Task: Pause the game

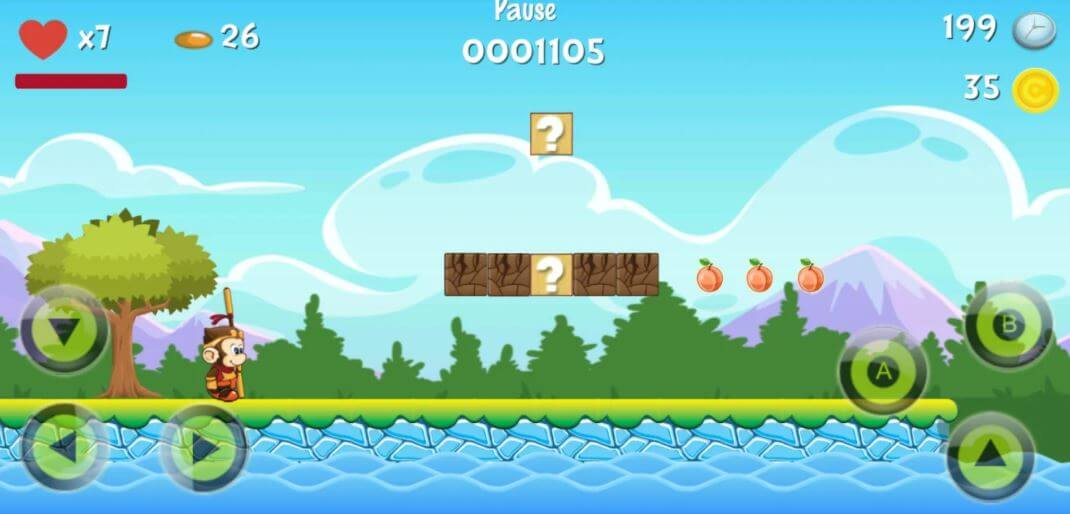Action: click(x=525, y=12)
